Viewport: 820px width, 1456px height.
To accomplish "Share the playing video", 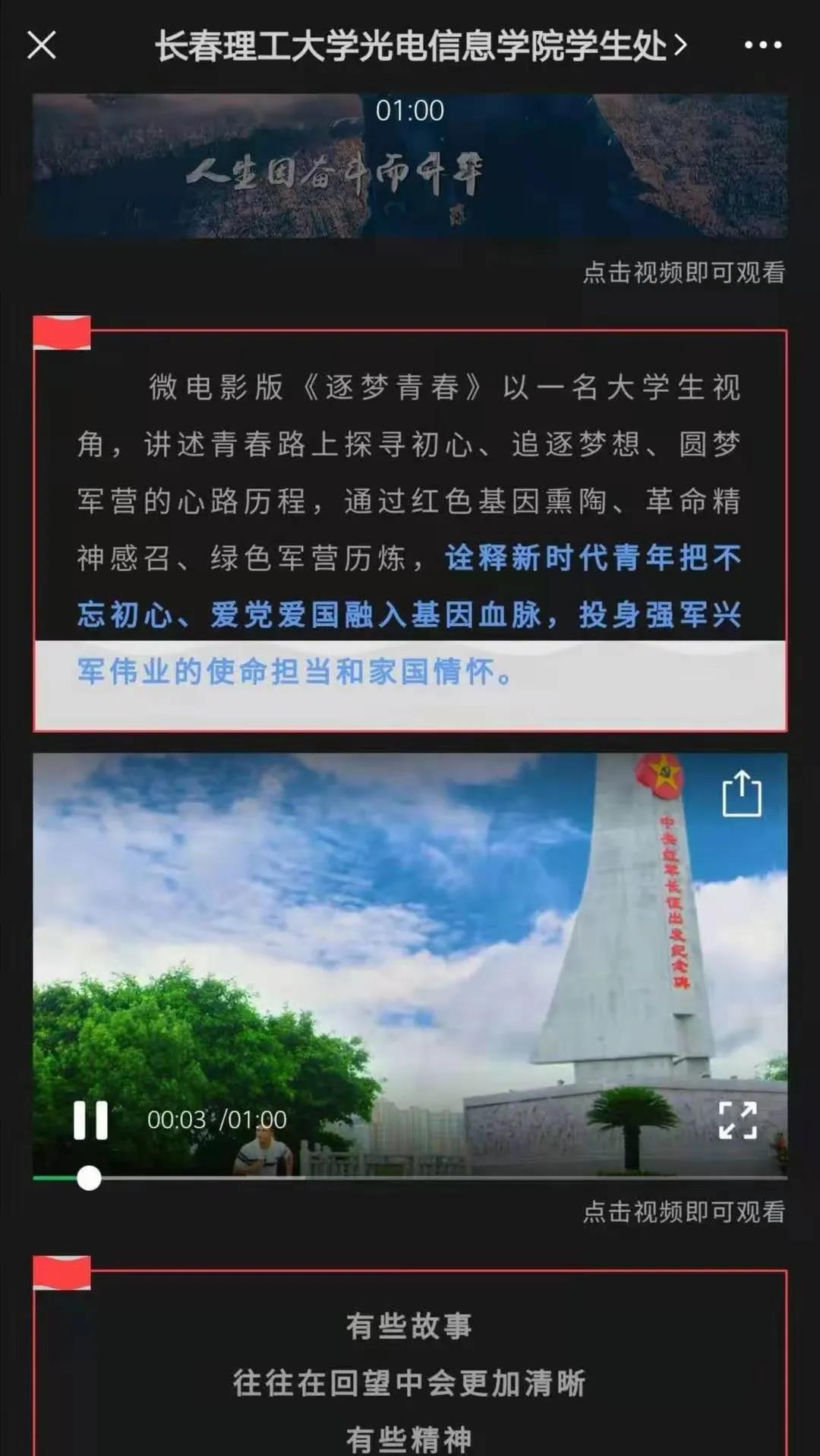I will pyautogui.click(x=741, y=794).
